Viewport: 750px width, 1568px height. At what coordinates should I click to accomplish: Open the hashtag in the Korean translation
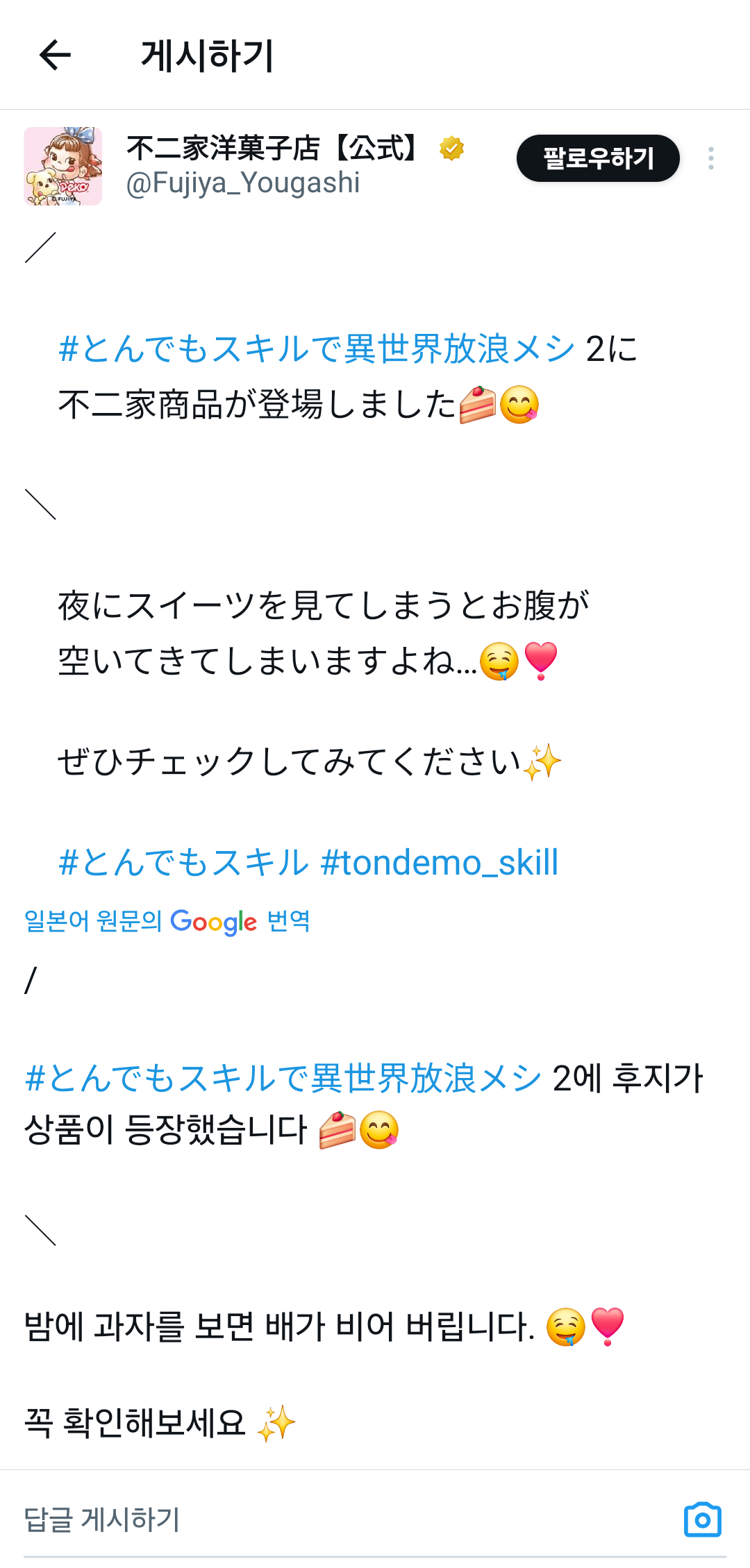pos(283,1078)
